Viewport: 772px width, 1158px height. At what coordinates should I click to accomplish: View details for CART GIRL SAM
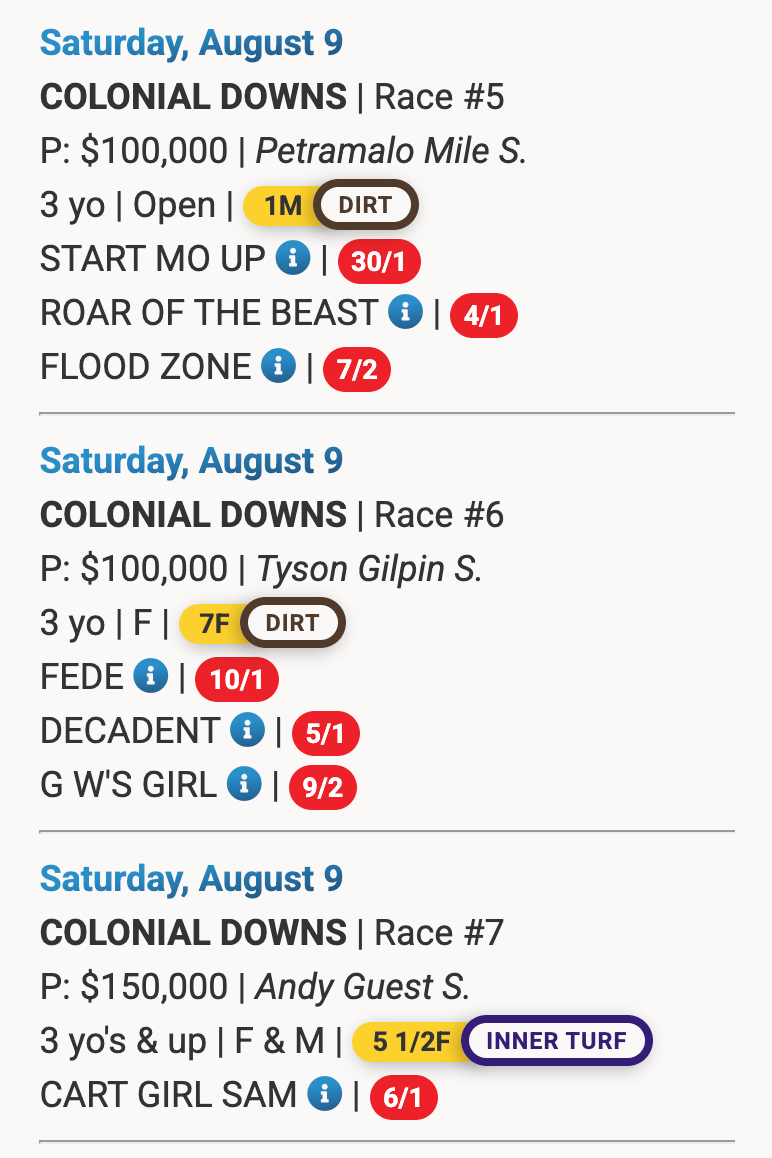325,1095
